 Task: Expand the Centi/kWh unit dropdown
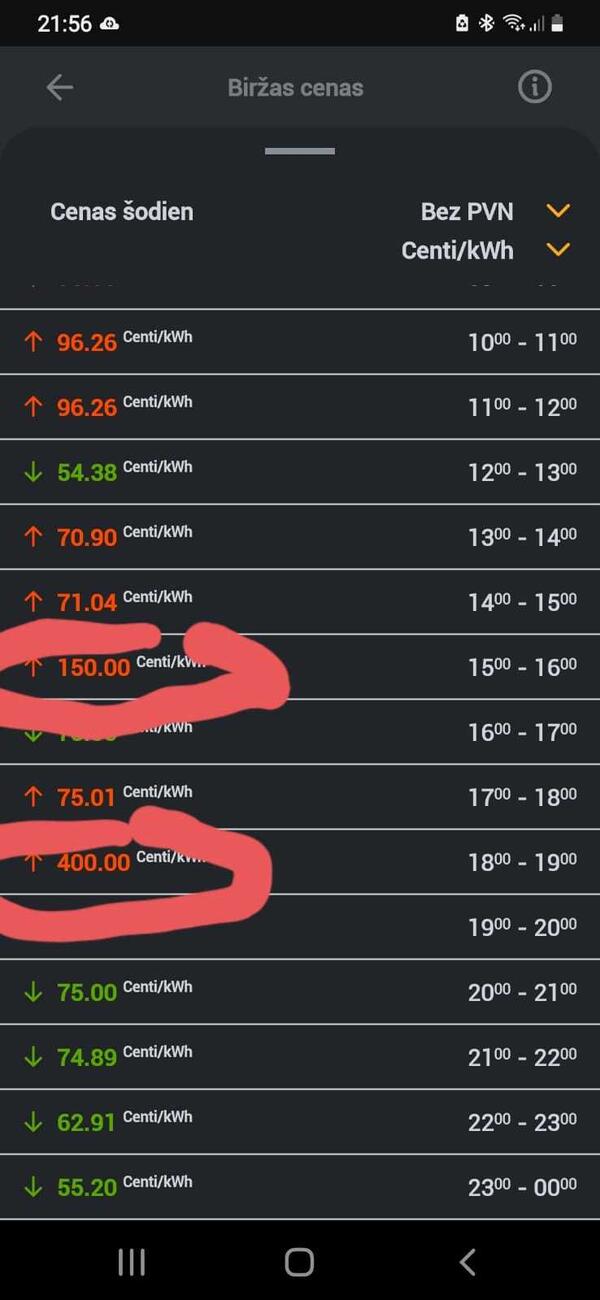(x=557, y=250)
